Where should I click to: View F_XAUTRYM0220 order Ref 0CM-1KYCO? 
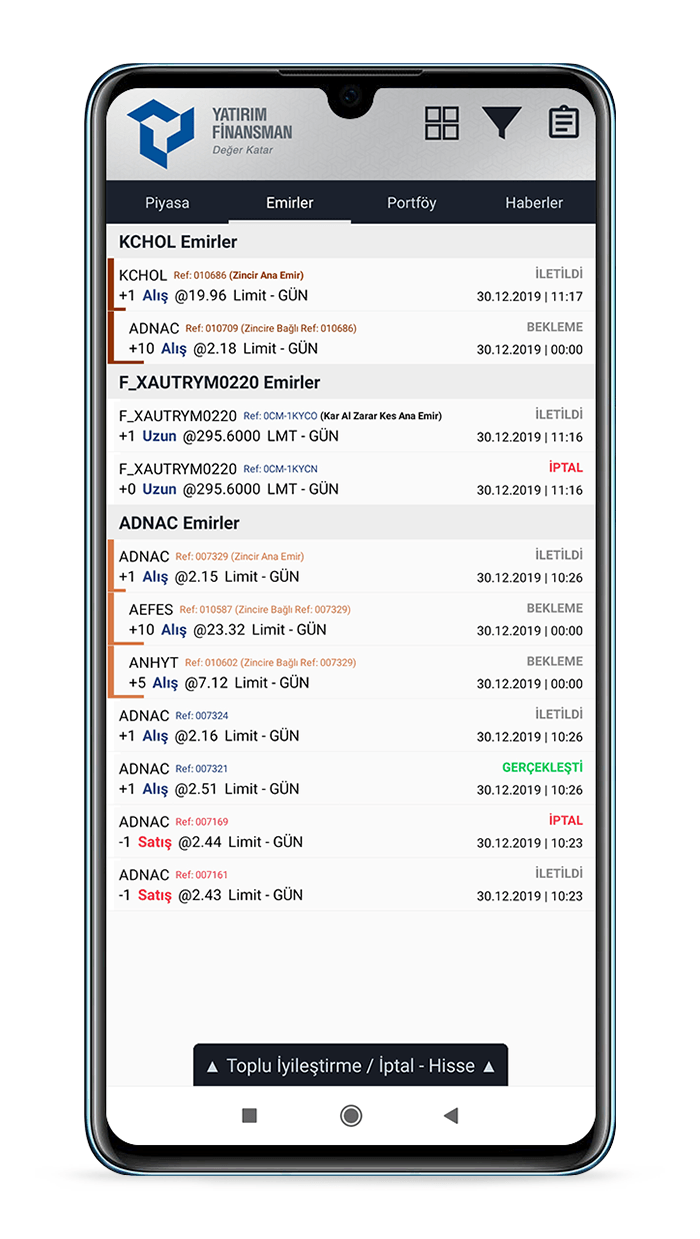351,425
